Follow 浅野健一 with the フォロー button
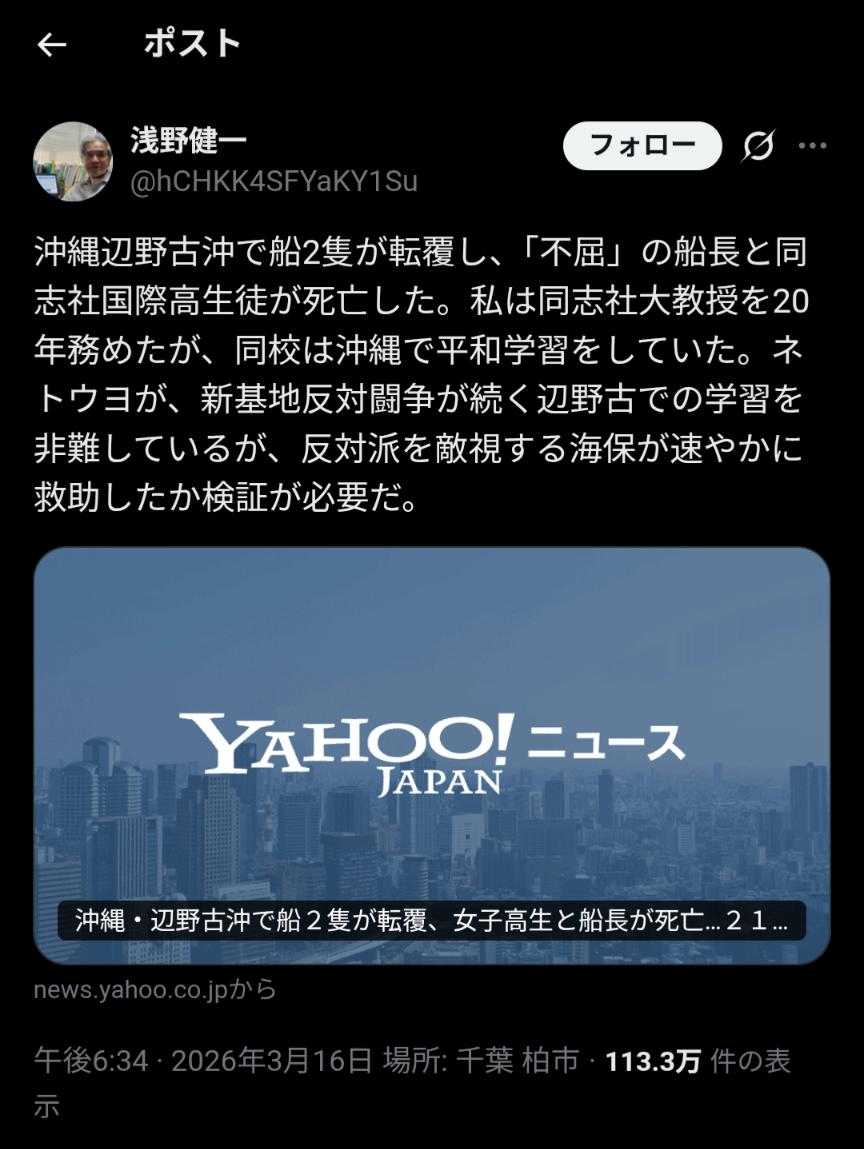Screen dimensions: 864x1149 pos(642,146)
